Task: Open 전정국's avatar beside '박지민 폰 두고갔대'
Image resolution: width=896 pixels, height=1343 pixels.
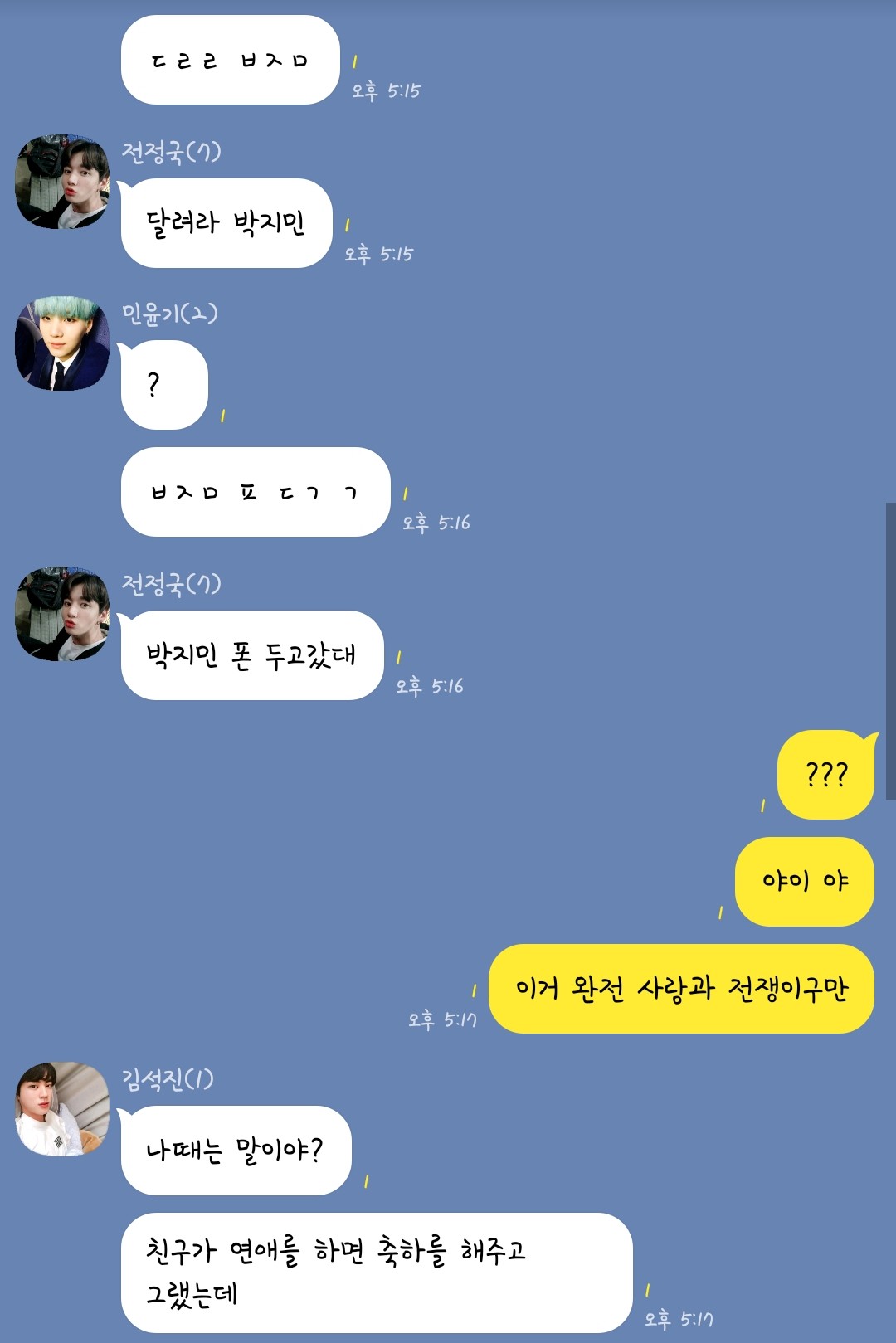Action: click(x=62, y=614)
